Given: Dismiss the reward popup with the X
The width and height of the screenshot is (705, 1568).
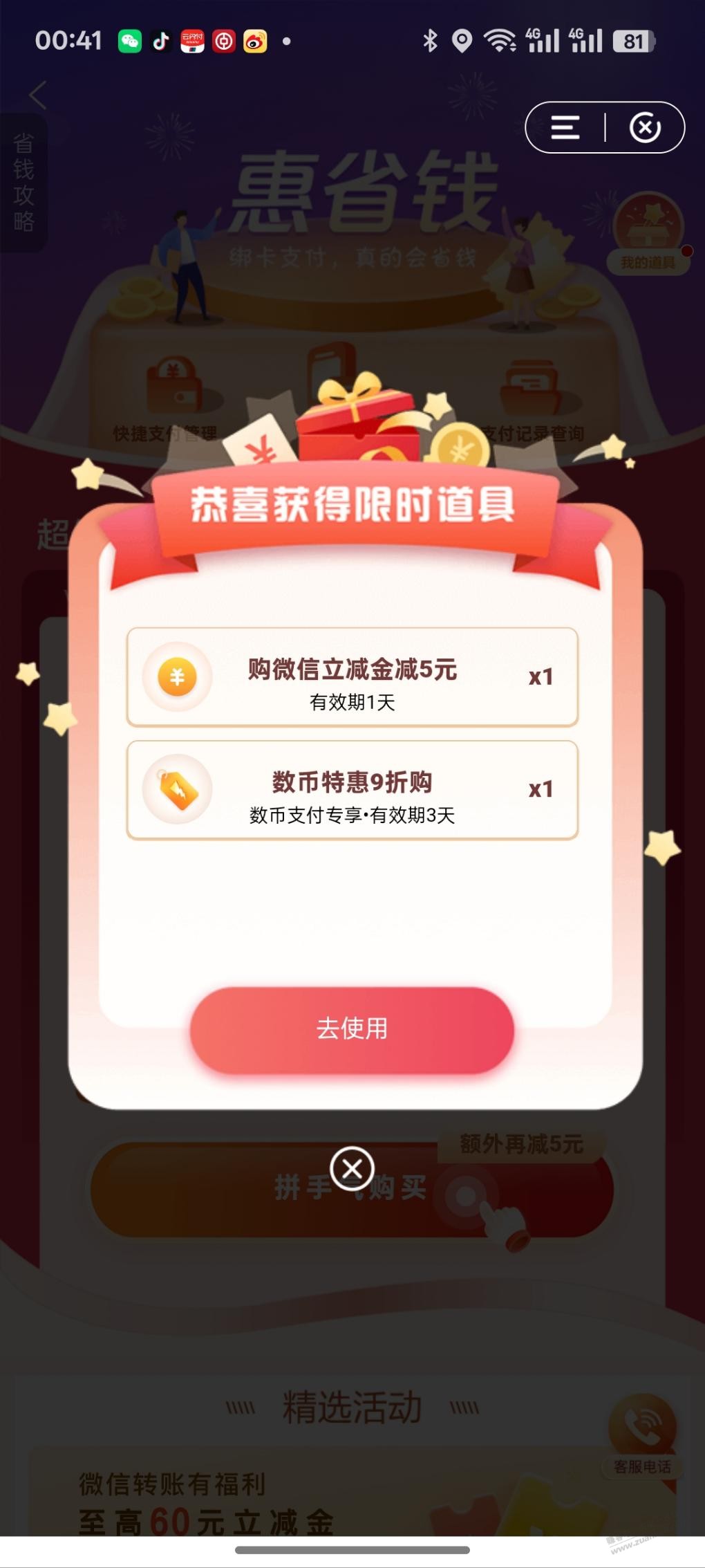Looking at the screenshot, I should pos(352,1169).
